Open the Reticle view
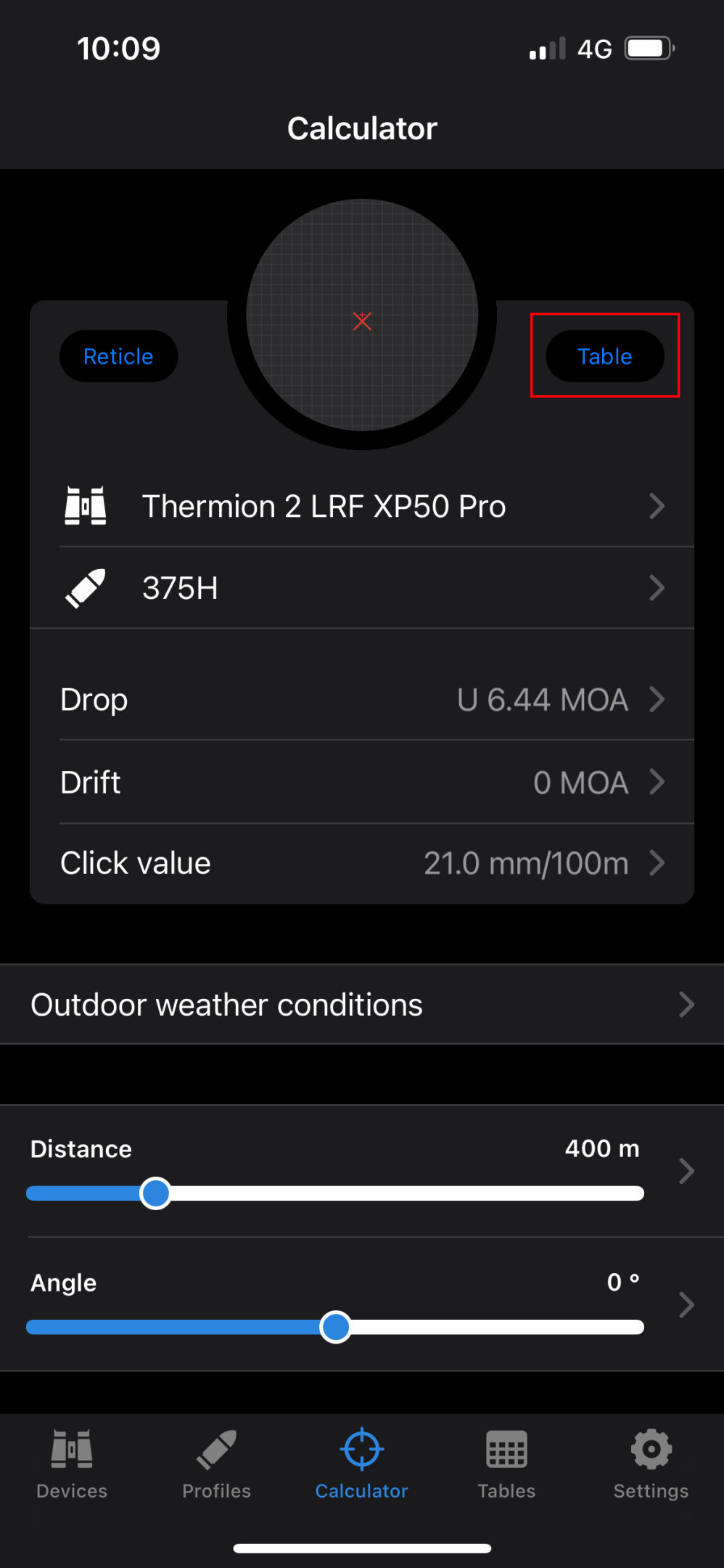 (118, 356)
